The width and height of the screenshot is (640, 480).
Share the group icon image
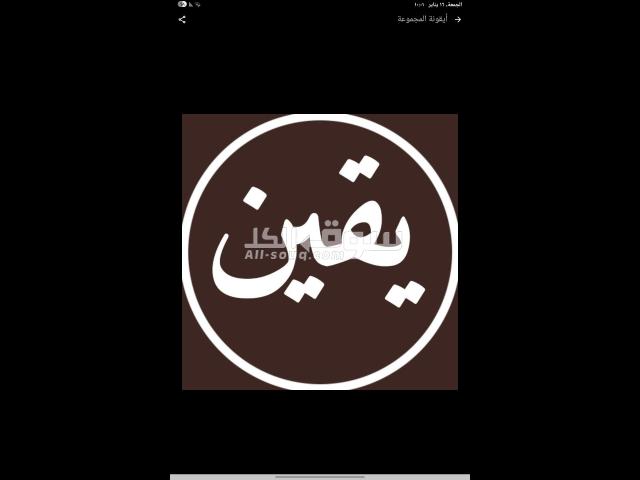pyautogui.click(x=182, y=19)
